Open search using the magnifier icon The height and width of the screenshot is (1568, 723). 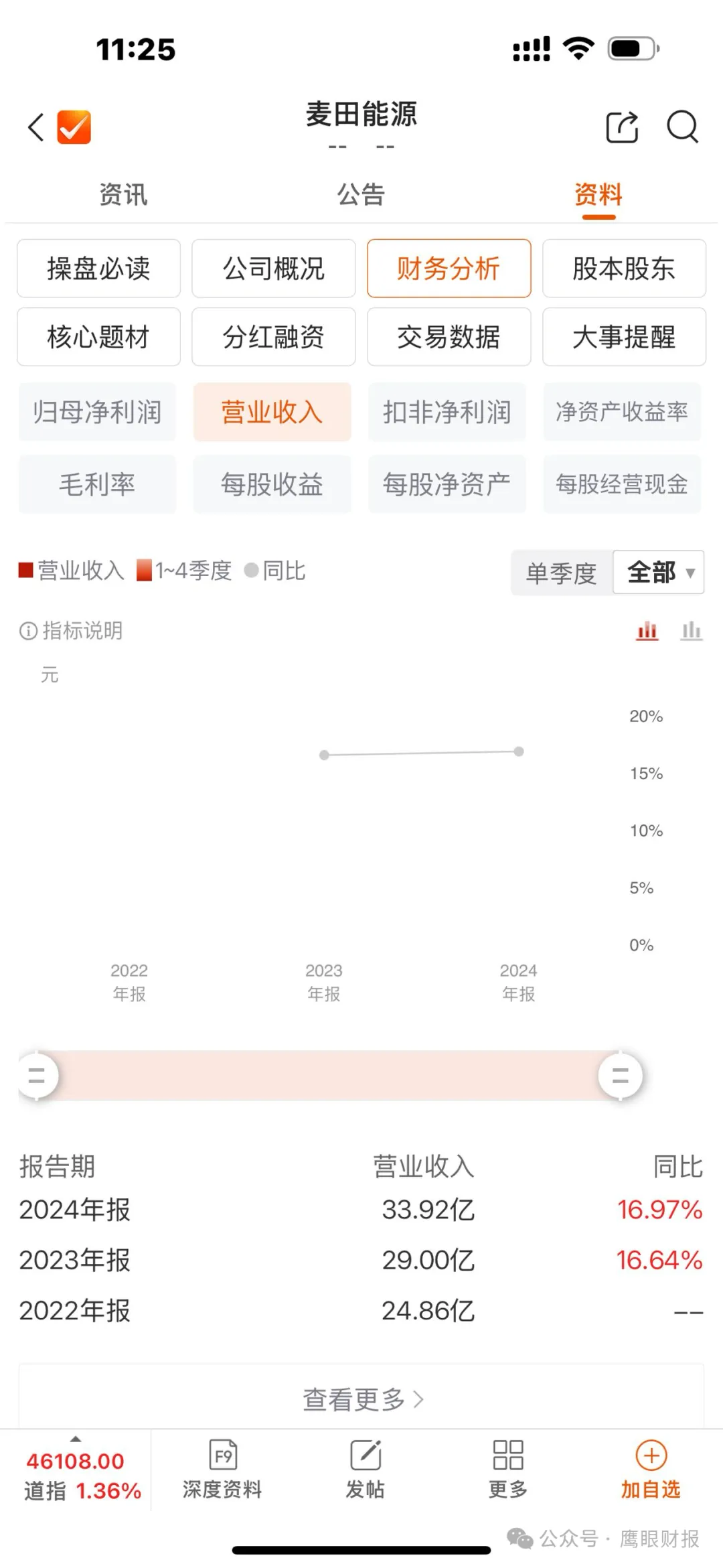[x=683, y=127]
